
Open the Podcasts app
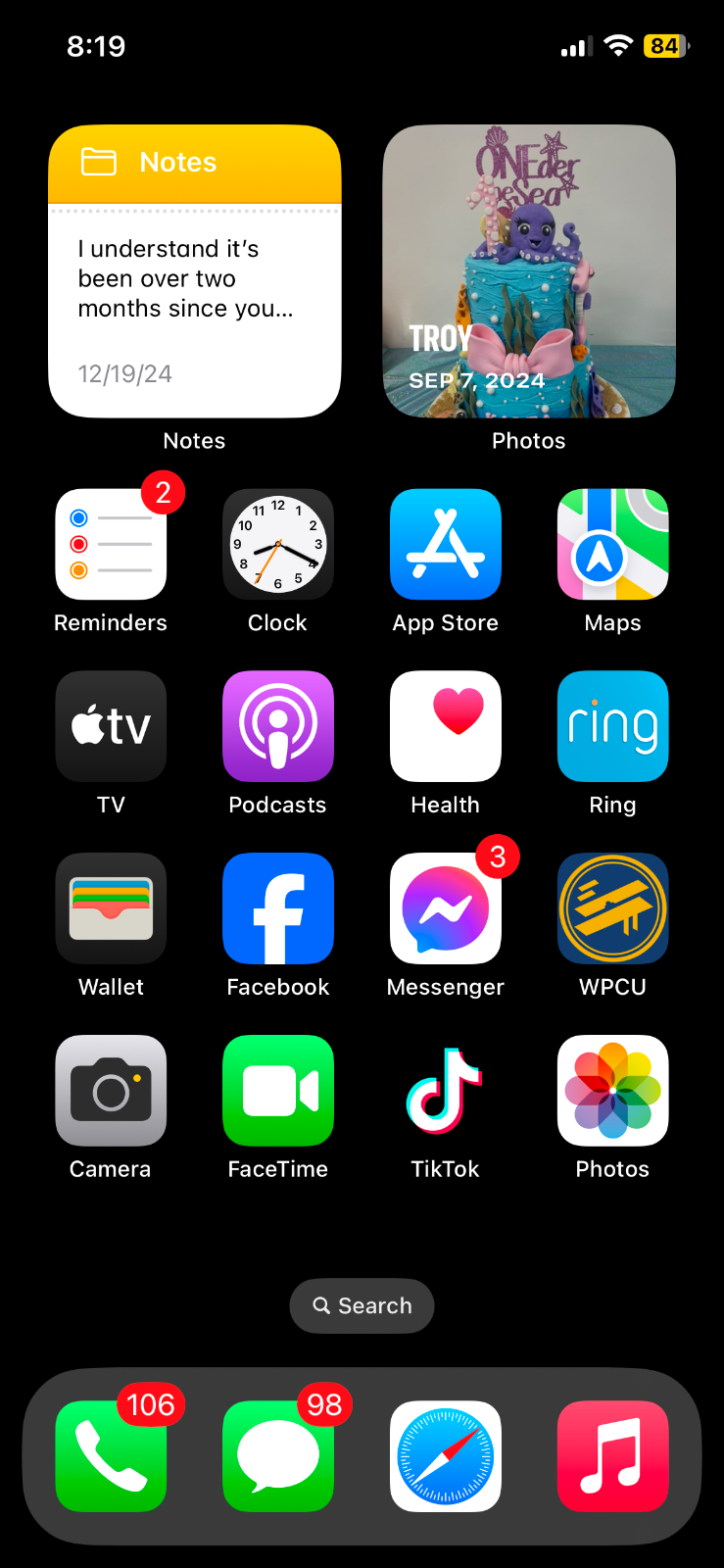pyautogui.click(x=277, y=726)
